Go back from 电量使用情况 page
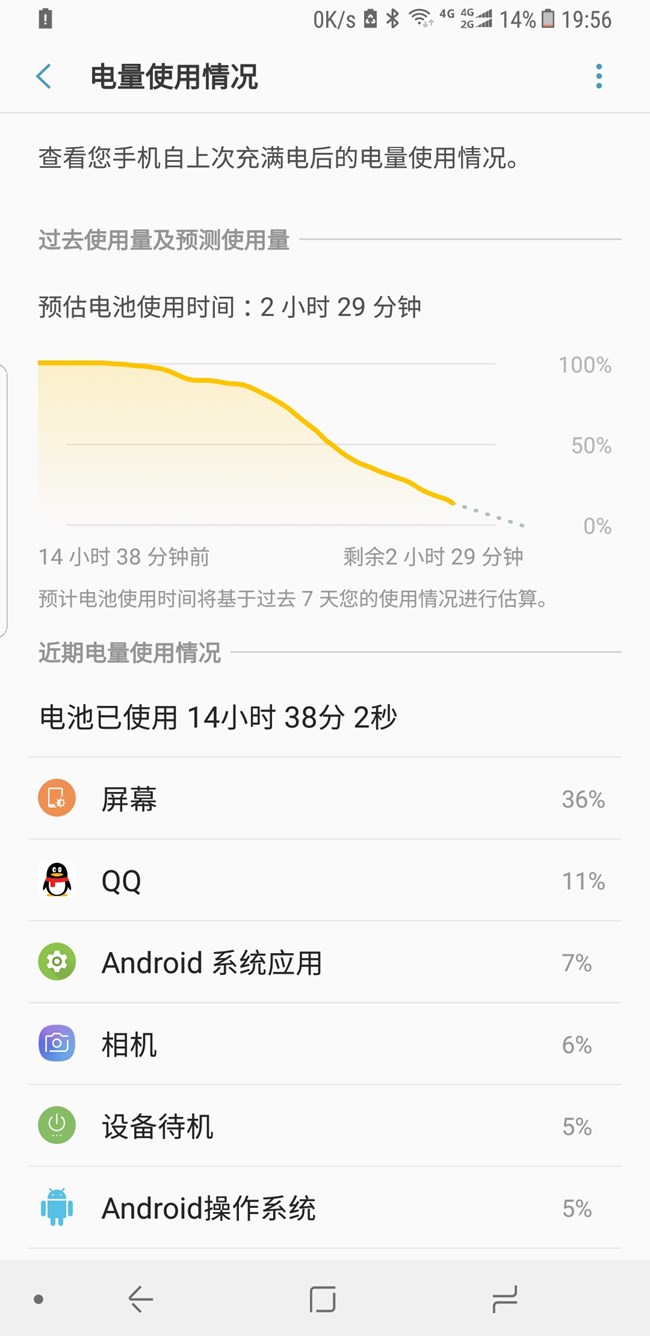The width and height of the screenshot is (650, 1336). (44, 76)
